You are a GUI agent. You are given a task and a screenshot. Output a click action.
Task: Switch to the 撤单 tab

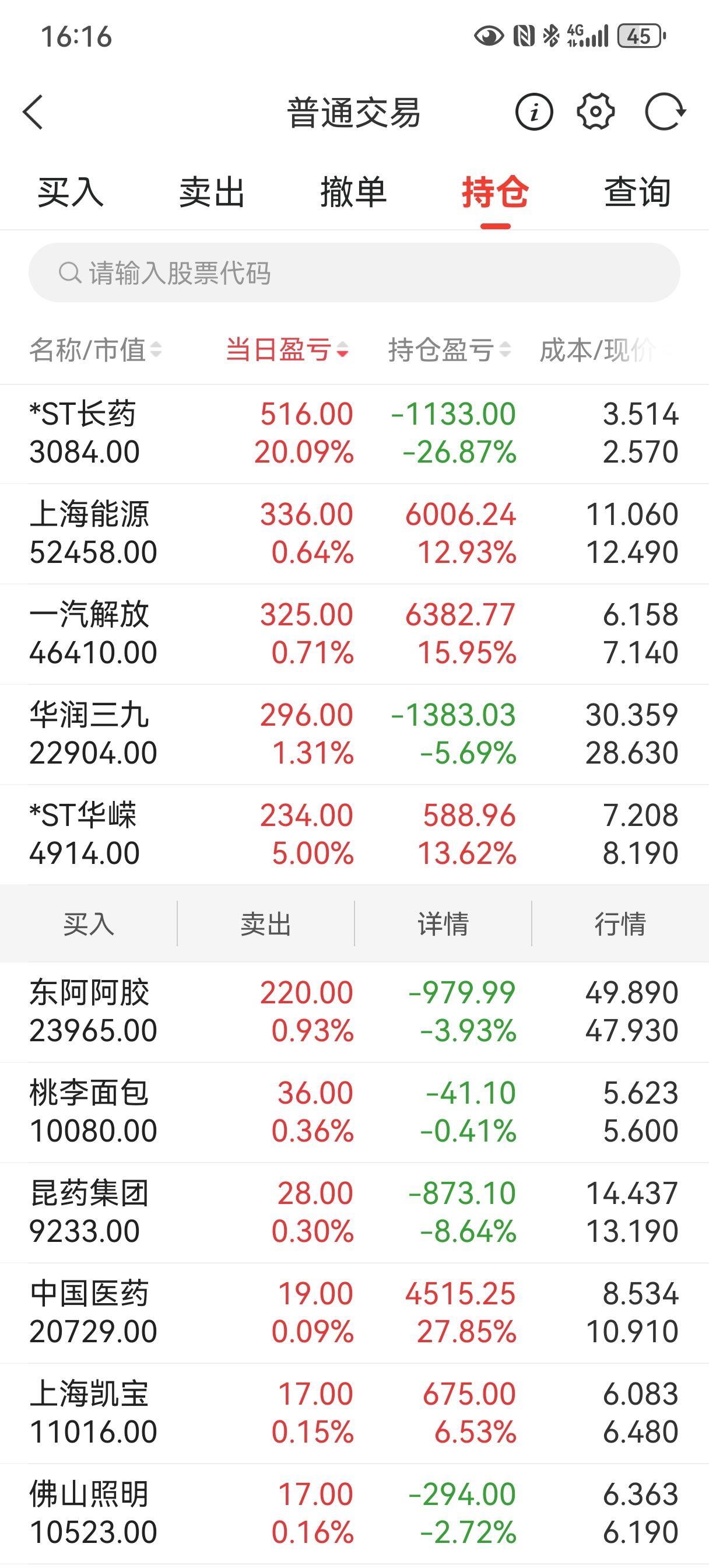[x=353, y=192]
